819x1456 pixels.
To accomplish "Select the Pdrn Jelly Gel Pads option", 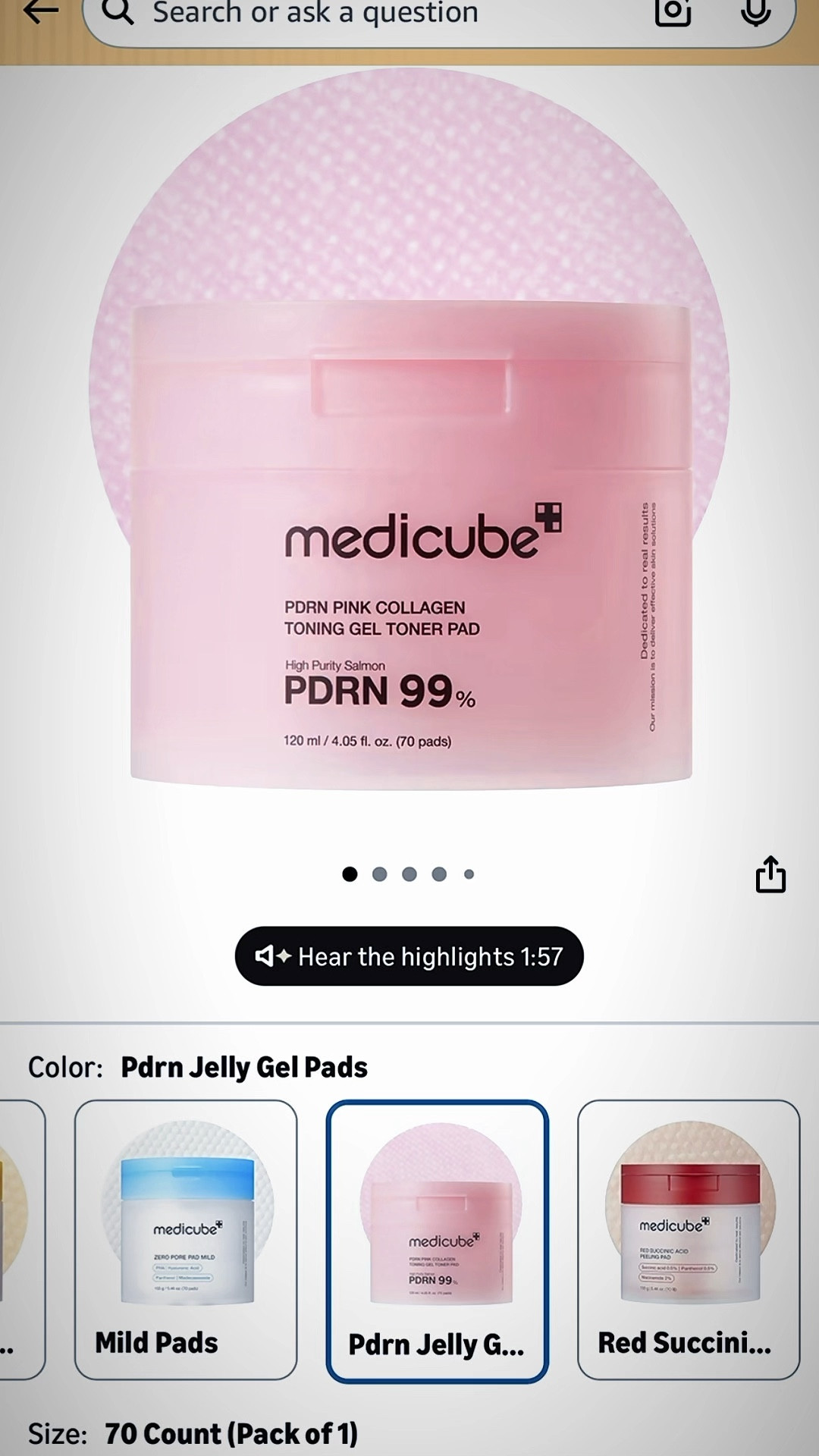I will click(438, 1241).
